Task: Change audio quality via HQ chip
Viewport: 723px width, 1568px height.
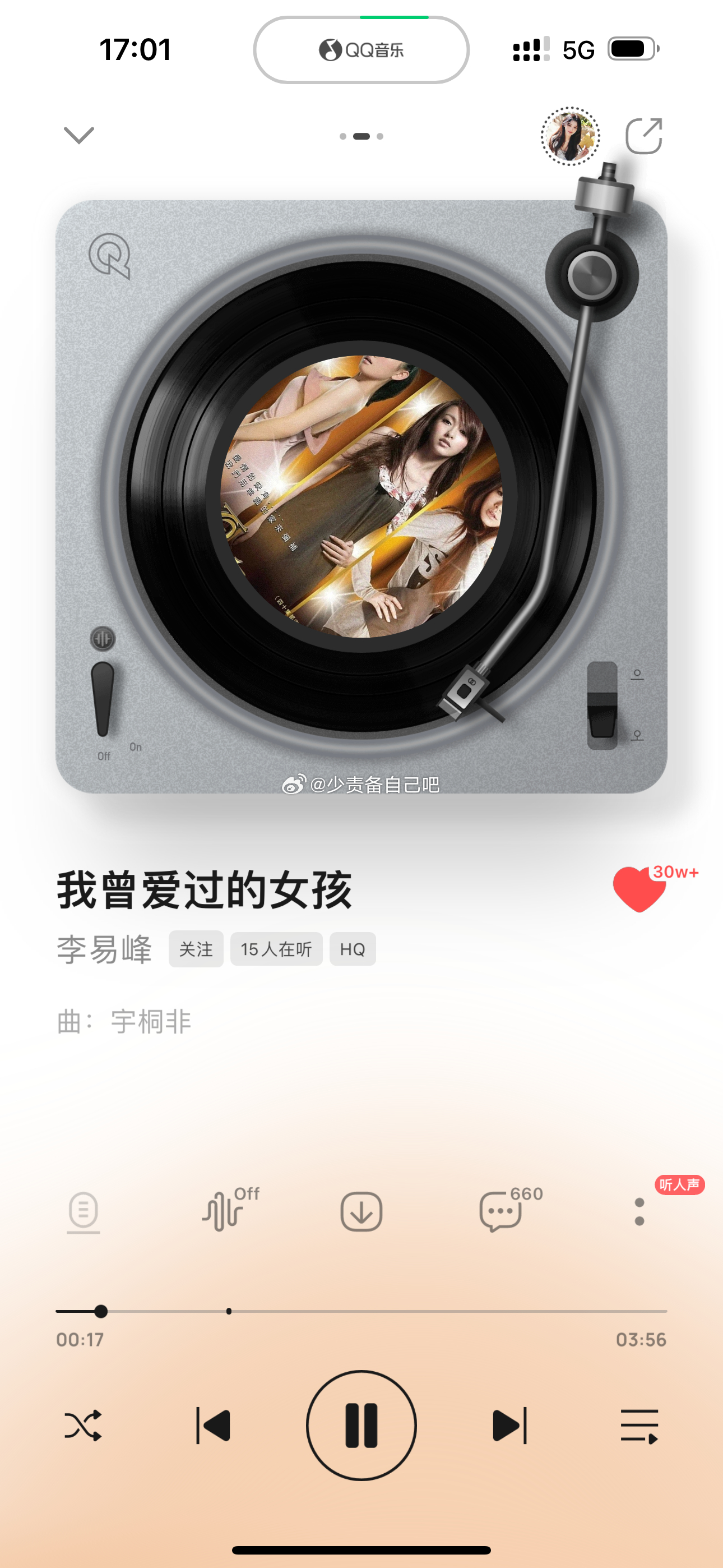Action: coord(353,949)
